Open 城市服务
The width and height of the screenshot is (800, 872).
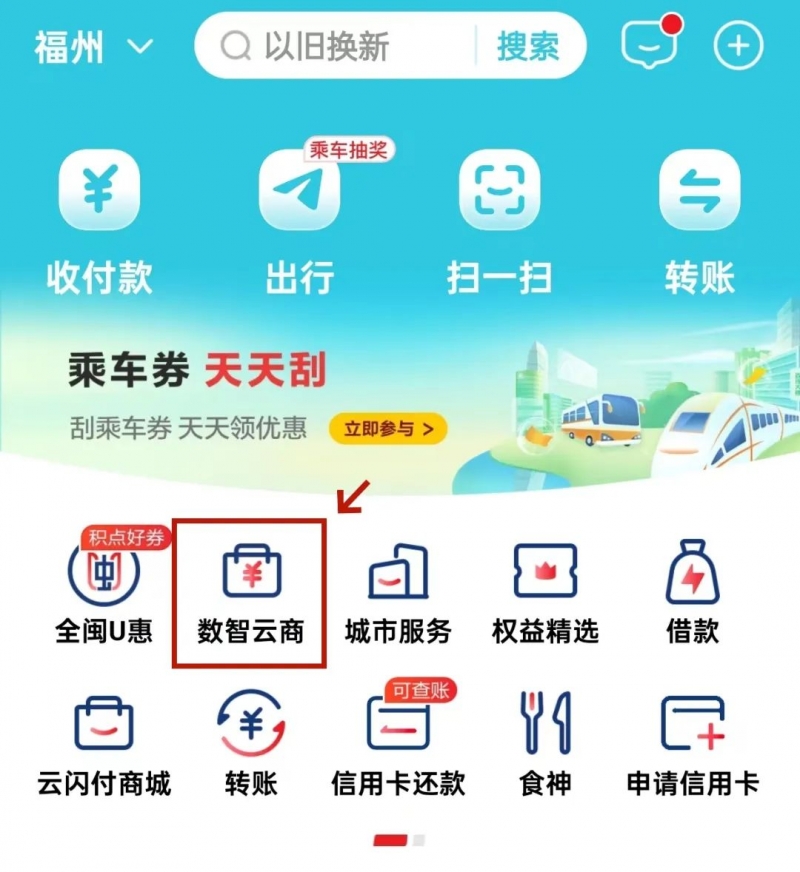398,592
